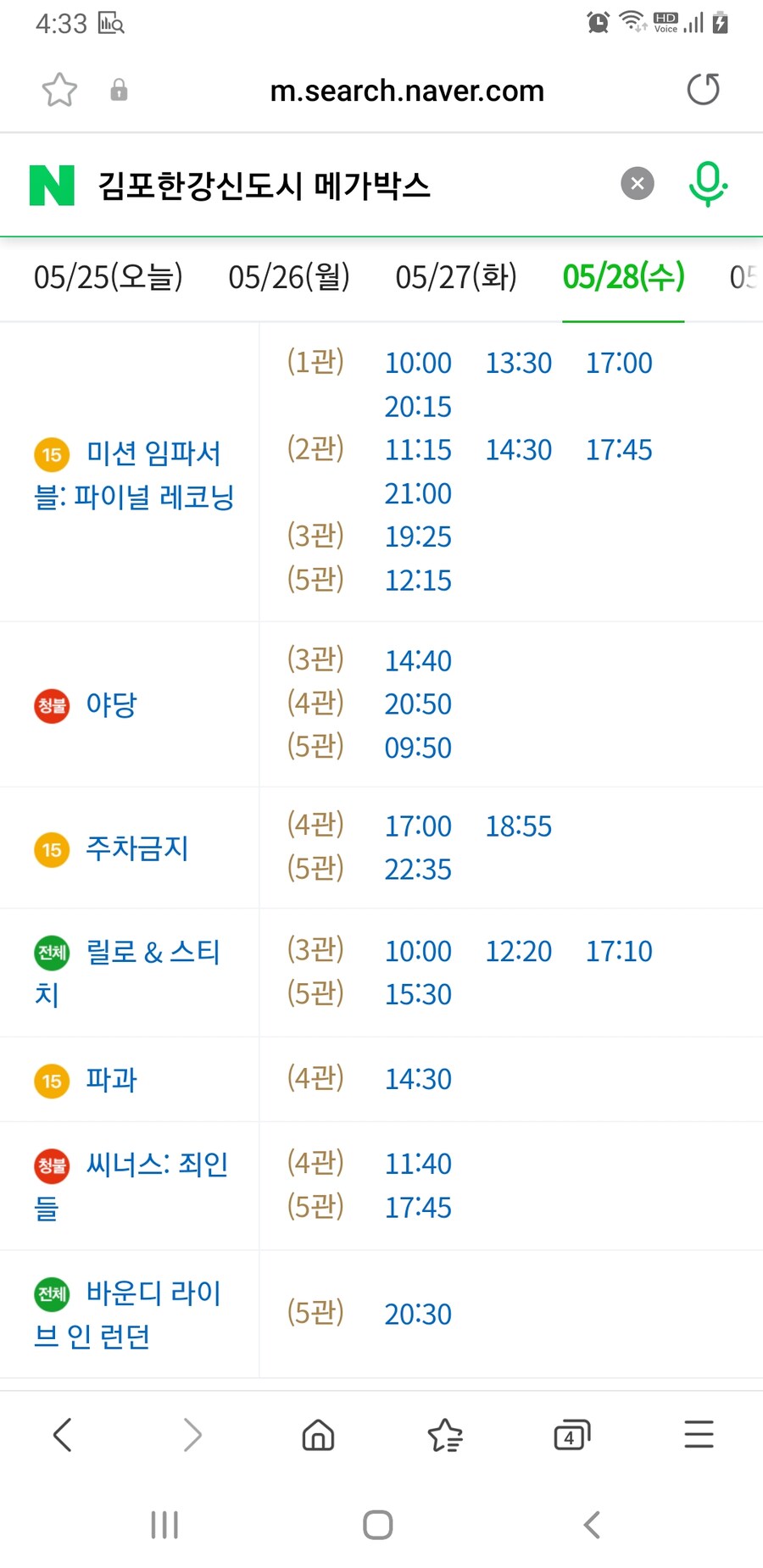This screenshot has height=1568, width=763.
Task: Tap the system back button
Action: (592, 1525)
